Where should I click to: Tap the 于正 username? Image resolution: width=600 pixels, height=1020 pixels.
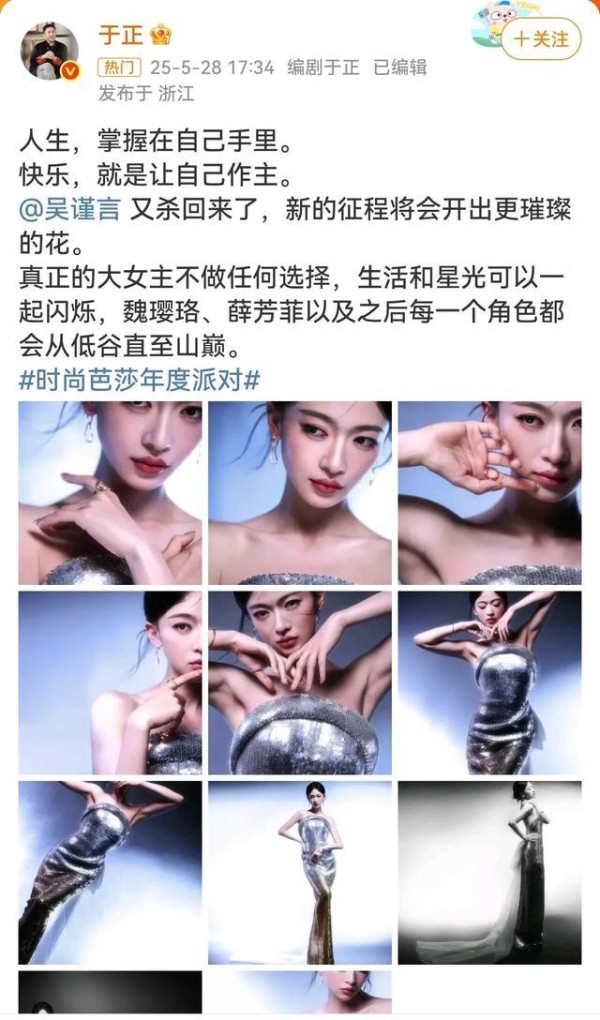(121, 34)
